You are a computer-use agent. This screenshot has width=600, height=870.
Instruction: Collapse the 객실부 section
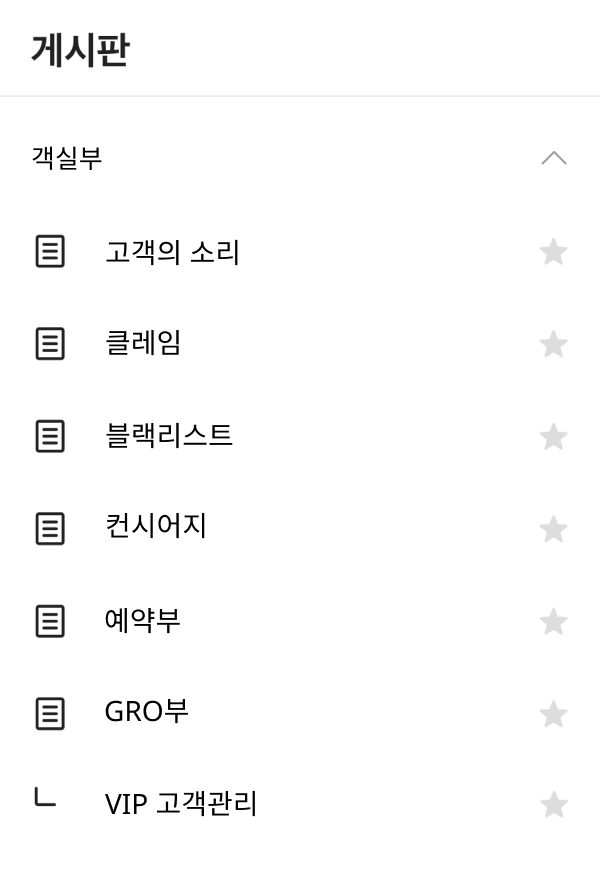[553, 158]
